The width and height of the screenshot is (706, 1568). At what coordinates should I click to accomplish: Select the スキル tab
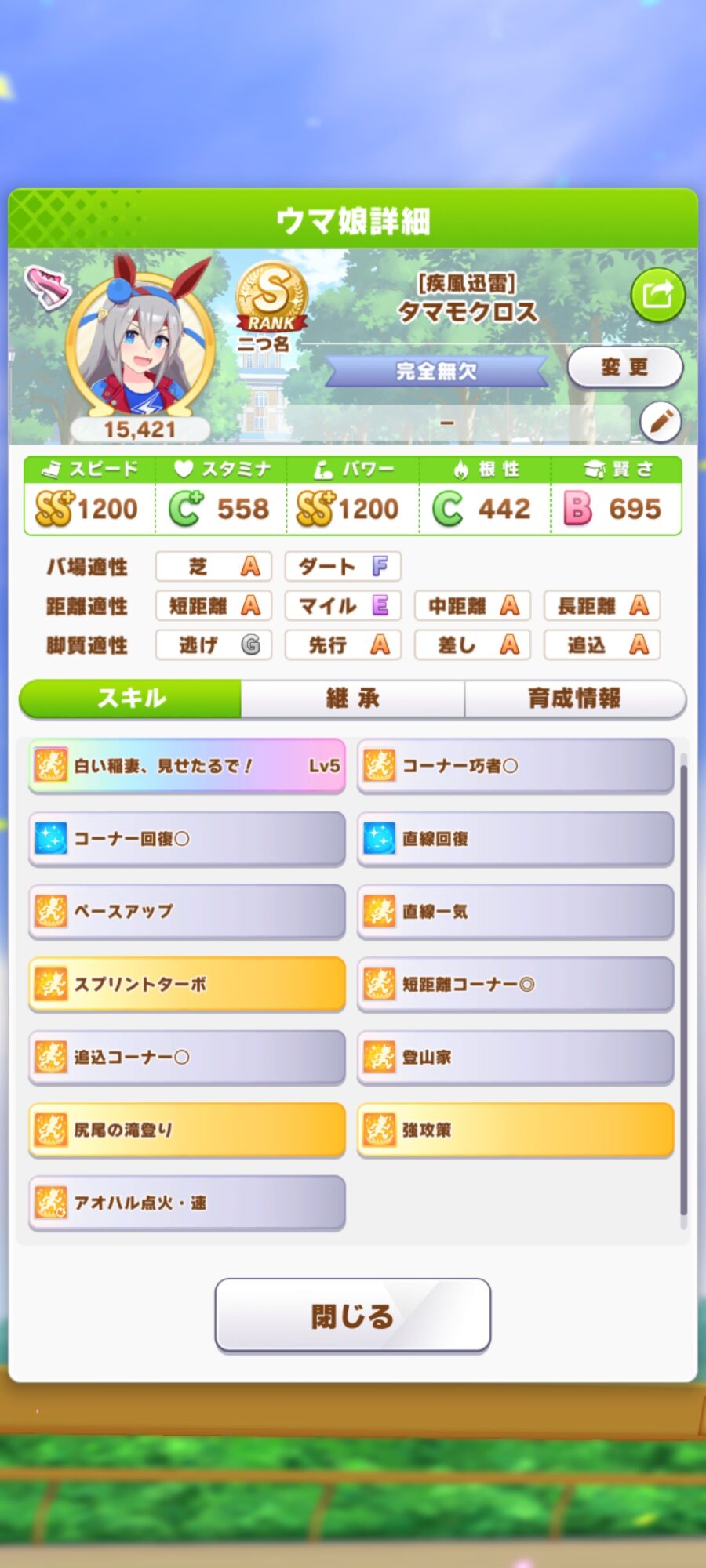(131, 698)
